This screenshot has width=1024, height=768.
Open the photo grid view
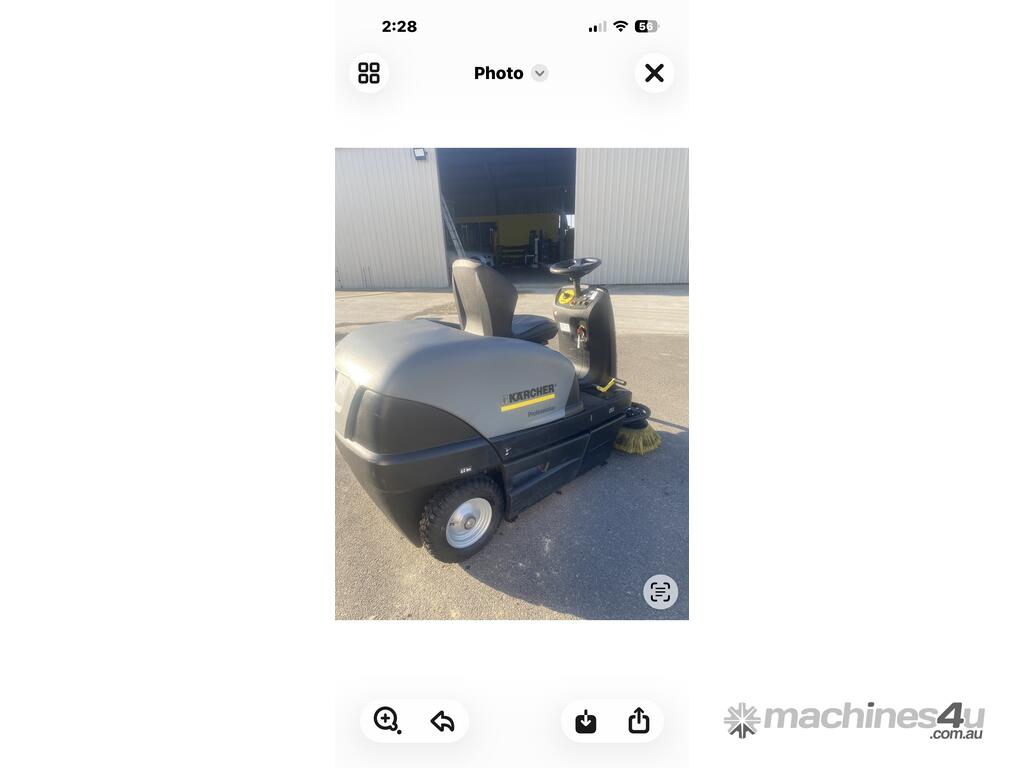pos(369,73)
